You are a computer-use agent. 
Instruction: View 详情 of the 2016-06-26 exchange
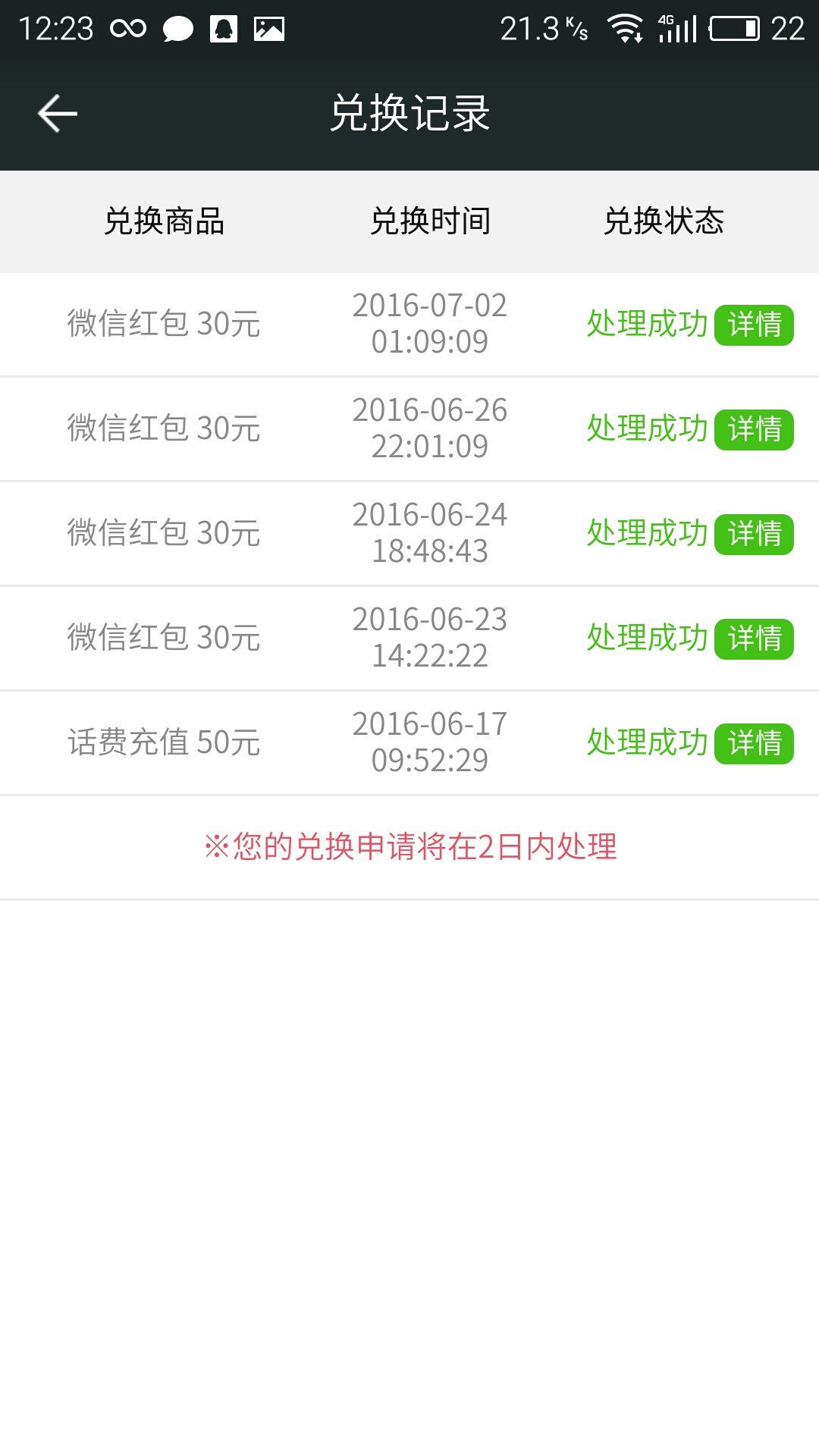pos(754,429)
